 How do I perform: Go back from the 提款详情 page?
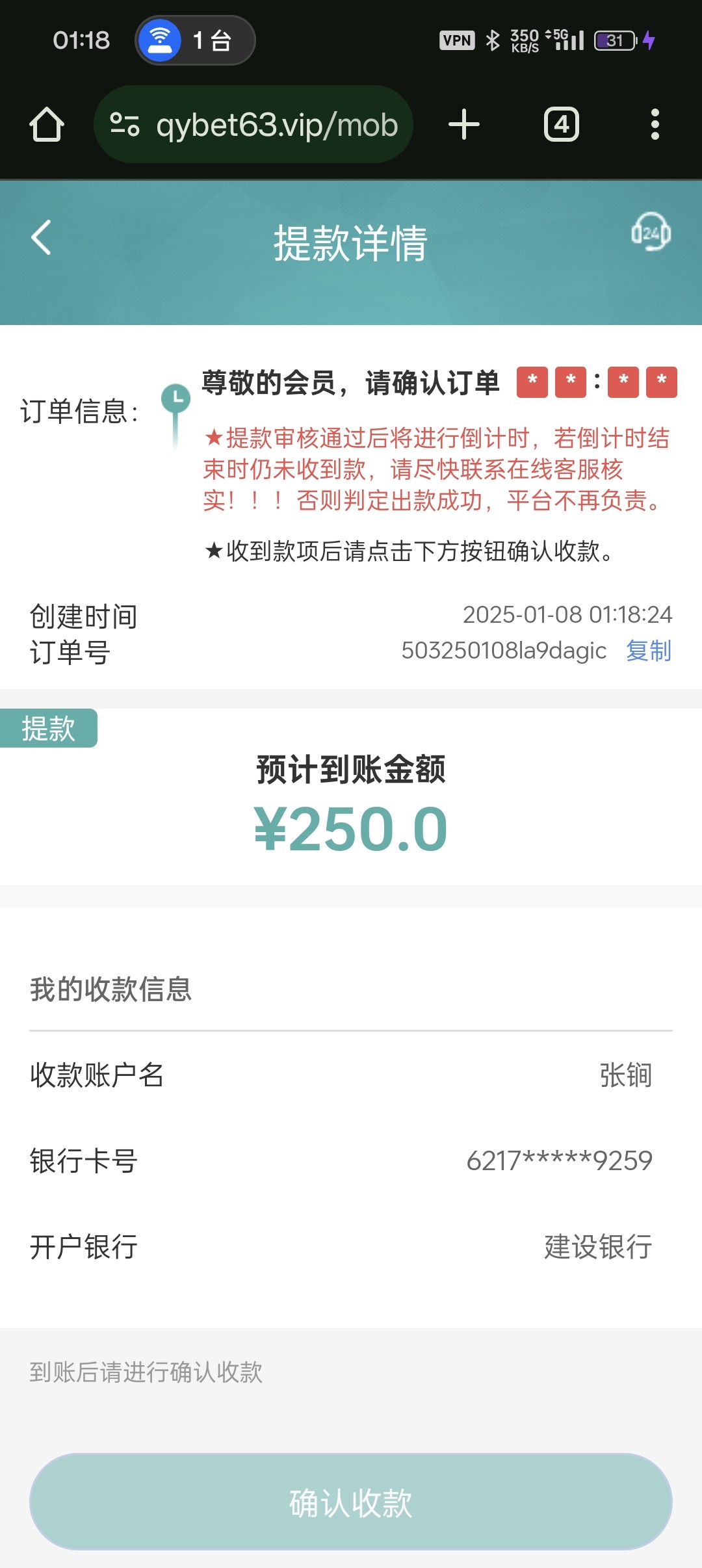[41, 237]
